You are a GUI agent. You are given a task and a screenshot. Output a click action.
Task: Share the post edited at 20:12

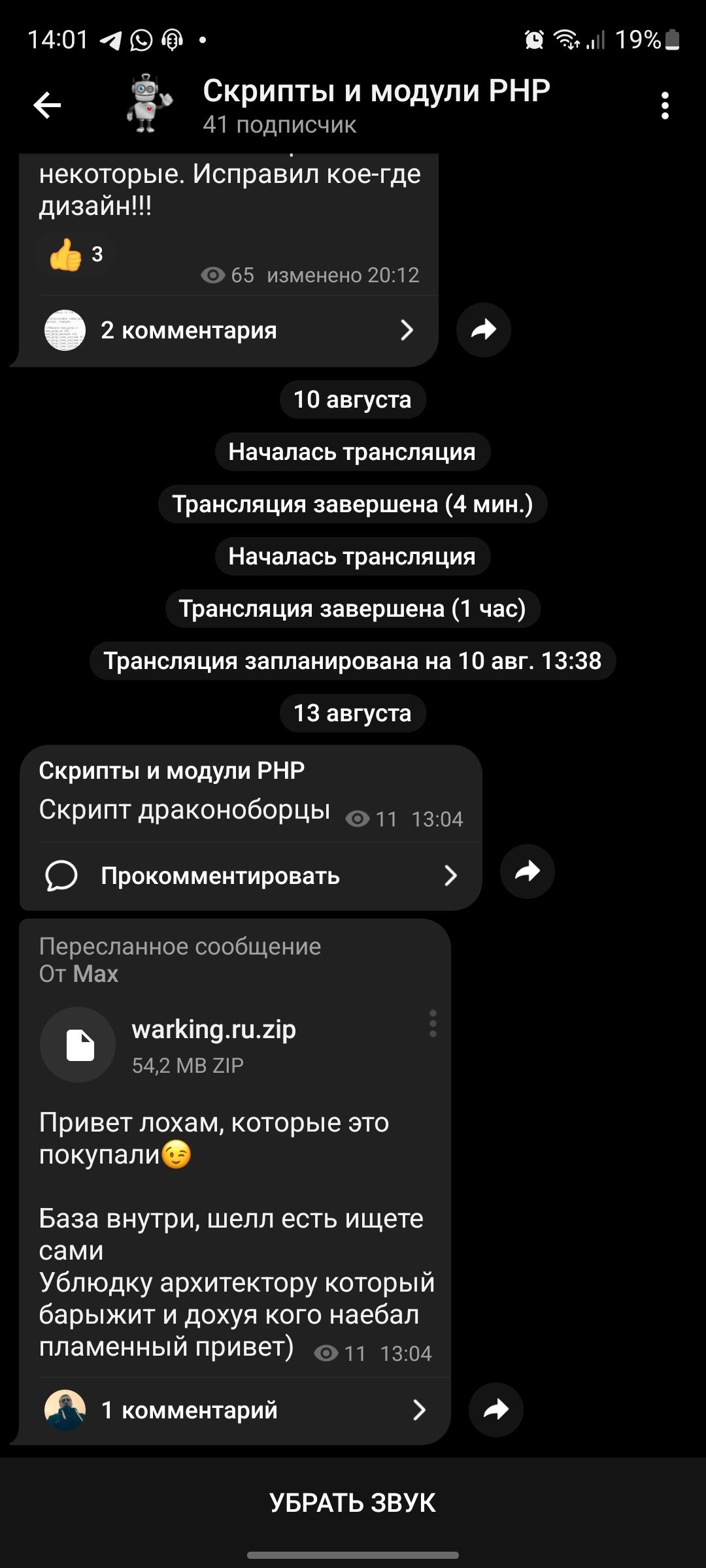coord(483,330)
